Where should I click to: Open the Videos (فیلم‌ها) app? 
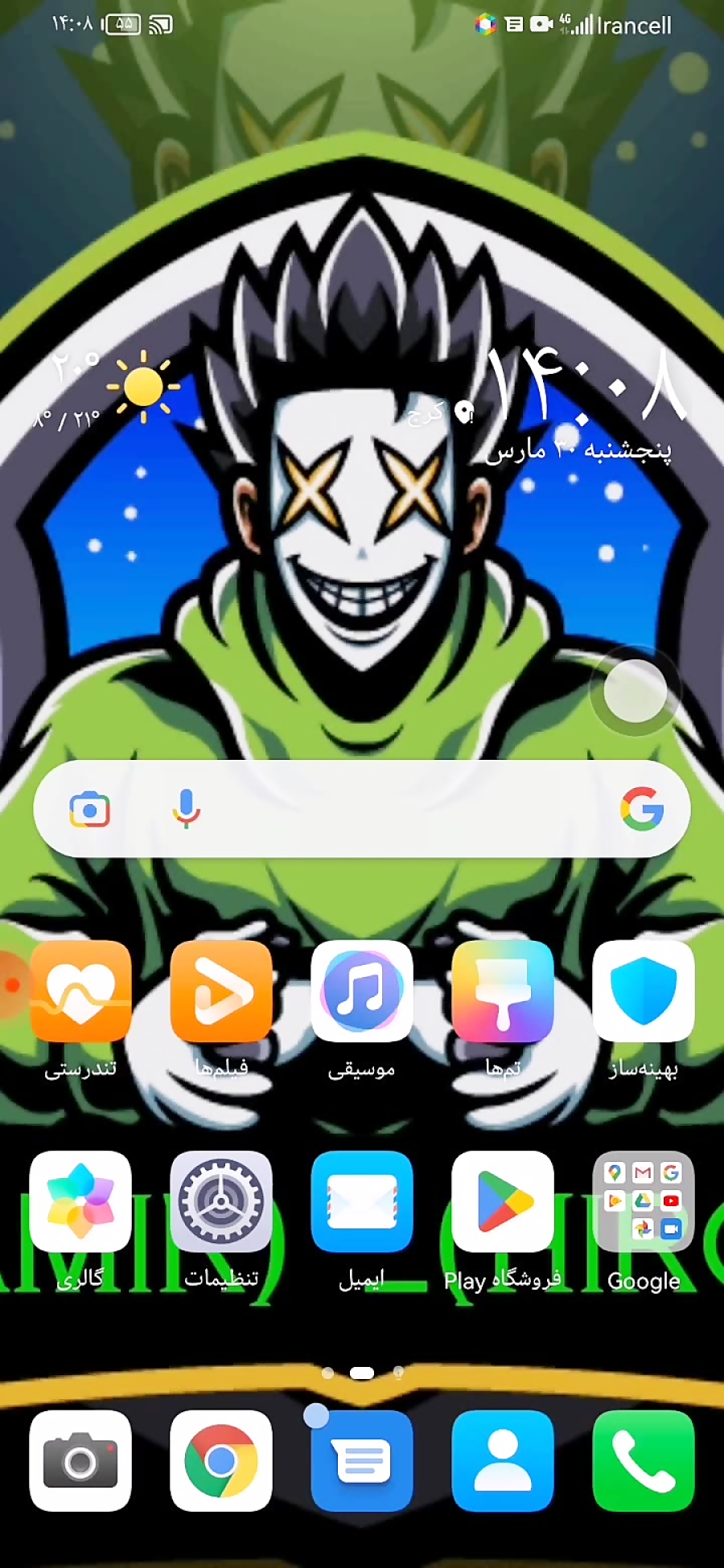(221, 991)
